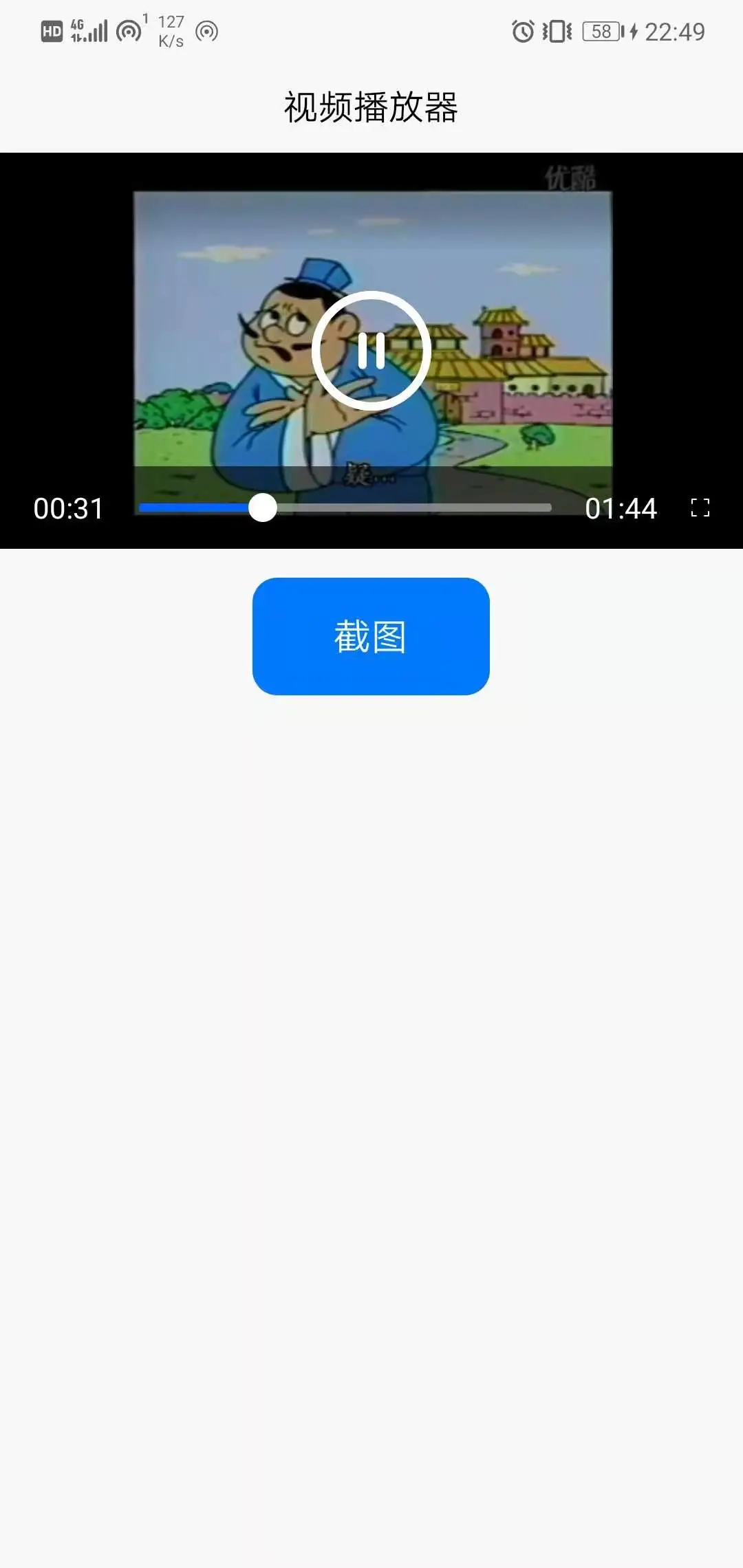Pause the playing video

click(x=371, y=351)
